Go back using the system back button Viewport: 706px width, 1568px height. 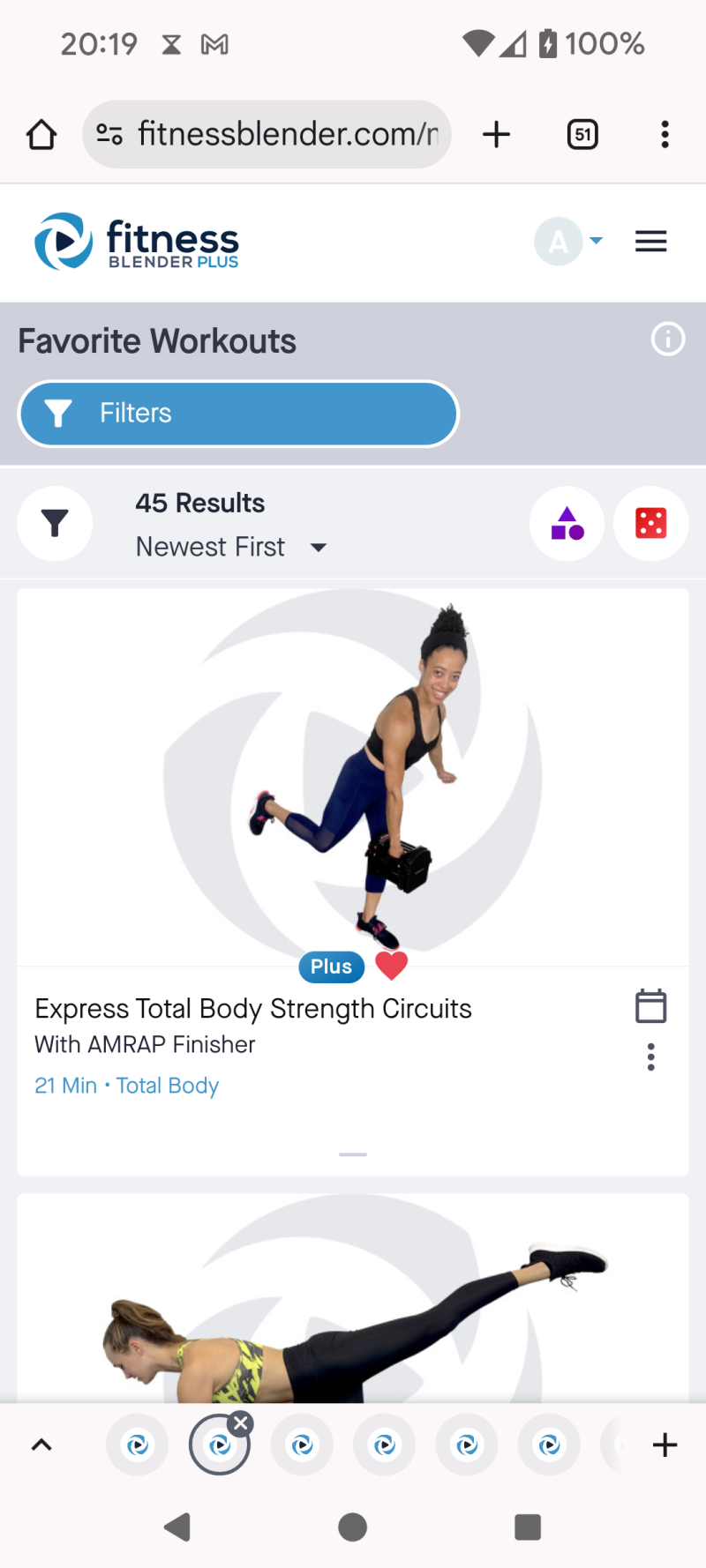click(x=177, y=1527)
